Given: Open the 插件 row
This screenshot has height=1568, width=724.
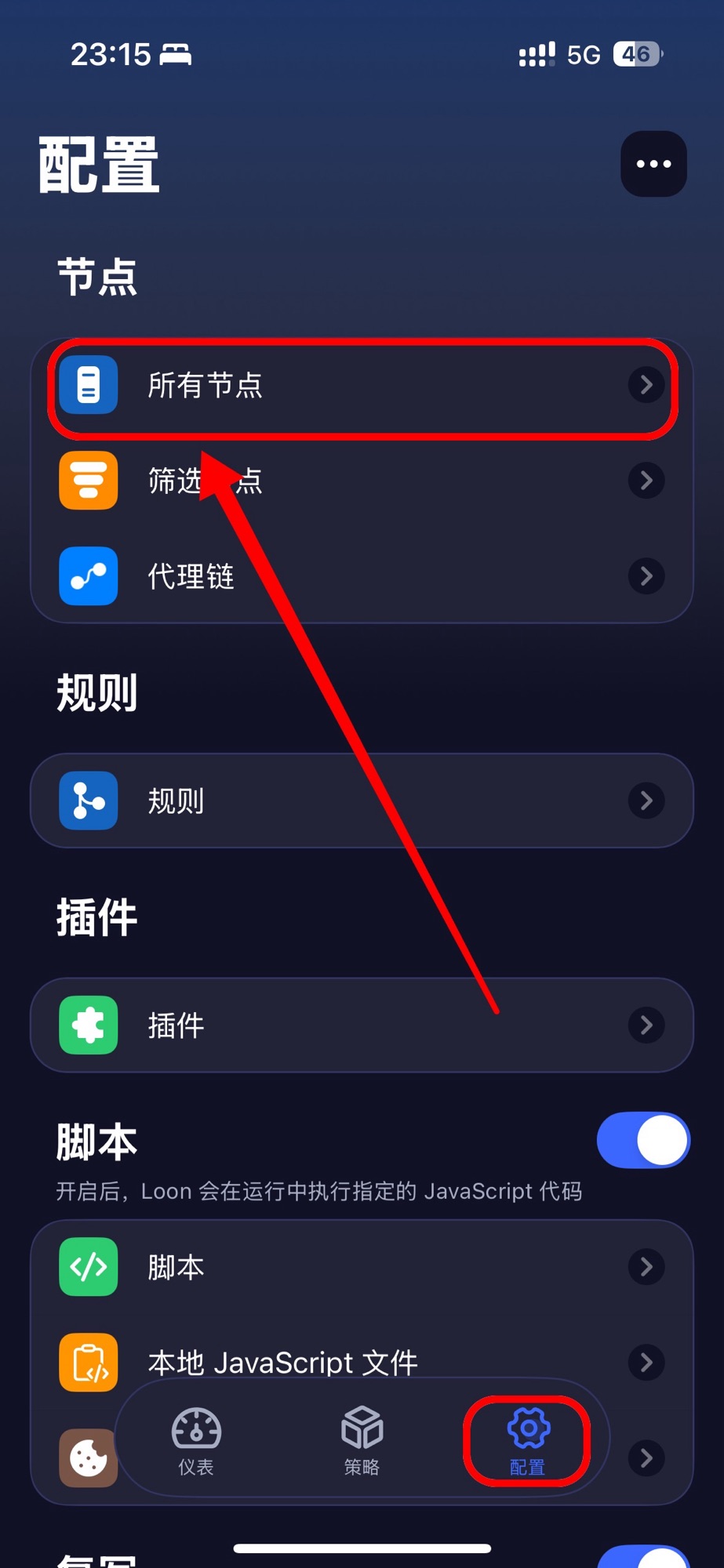Looking at the screenshot, I should [x=362, y=1025].
